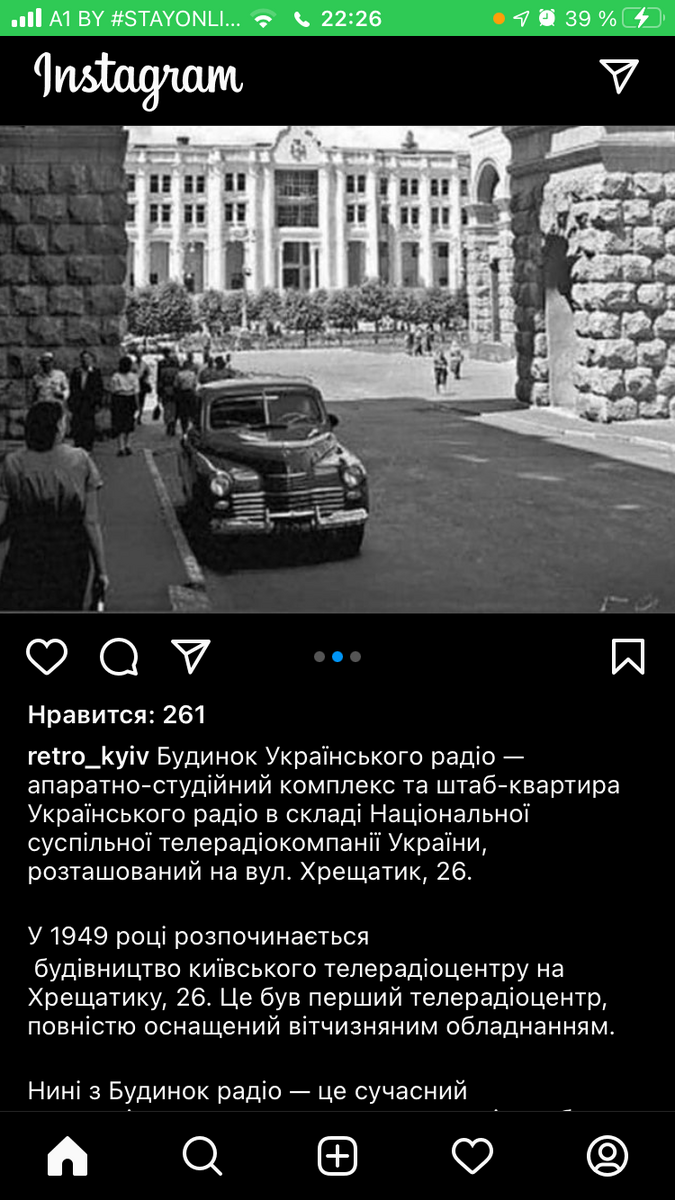Like the retro_kyiv post

click(x=46, y=657)
